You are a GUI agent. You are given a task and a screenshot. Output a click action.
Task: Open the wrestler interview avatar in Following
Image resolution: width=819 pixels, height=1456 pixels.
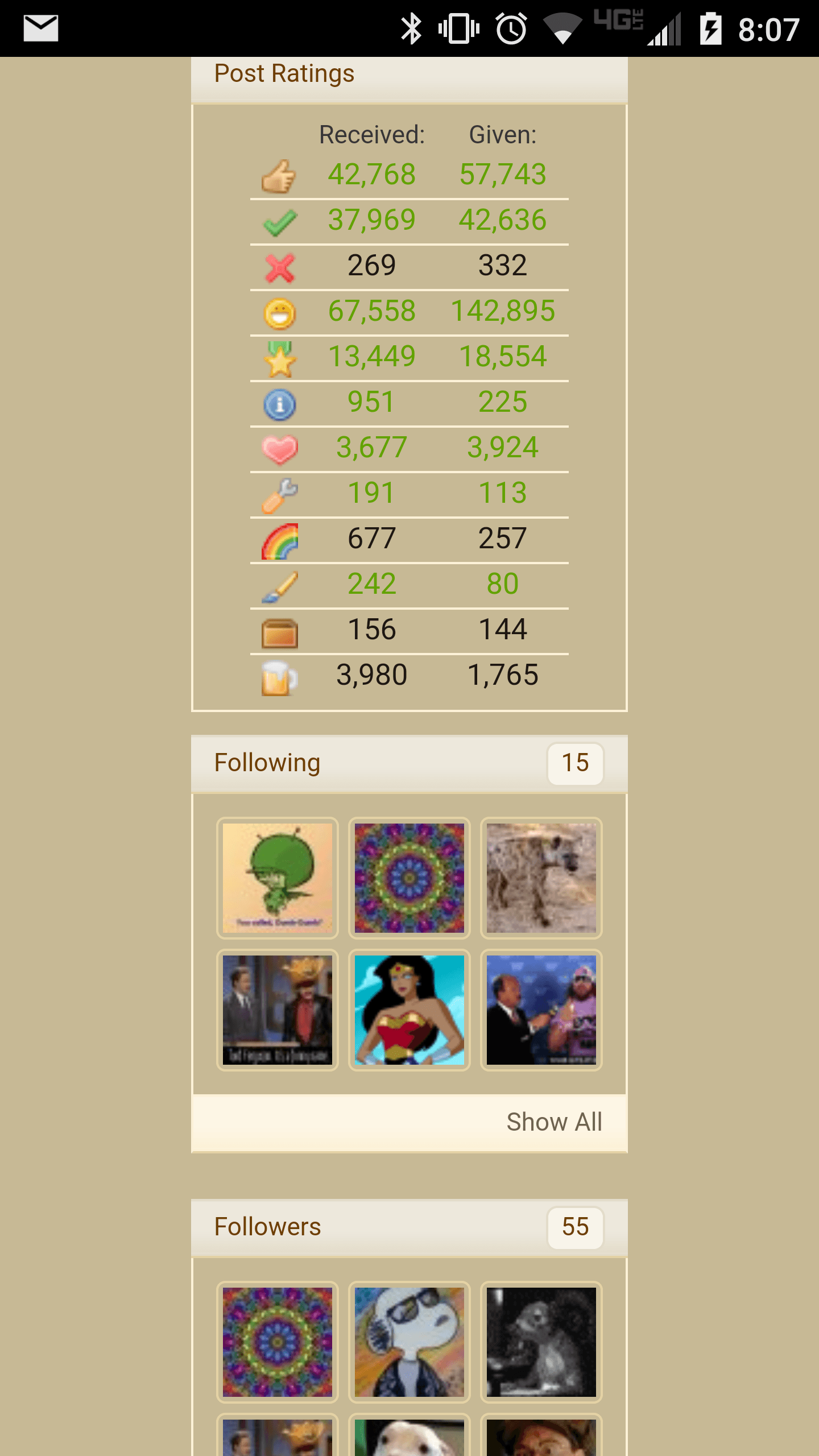click(541, 1010)
